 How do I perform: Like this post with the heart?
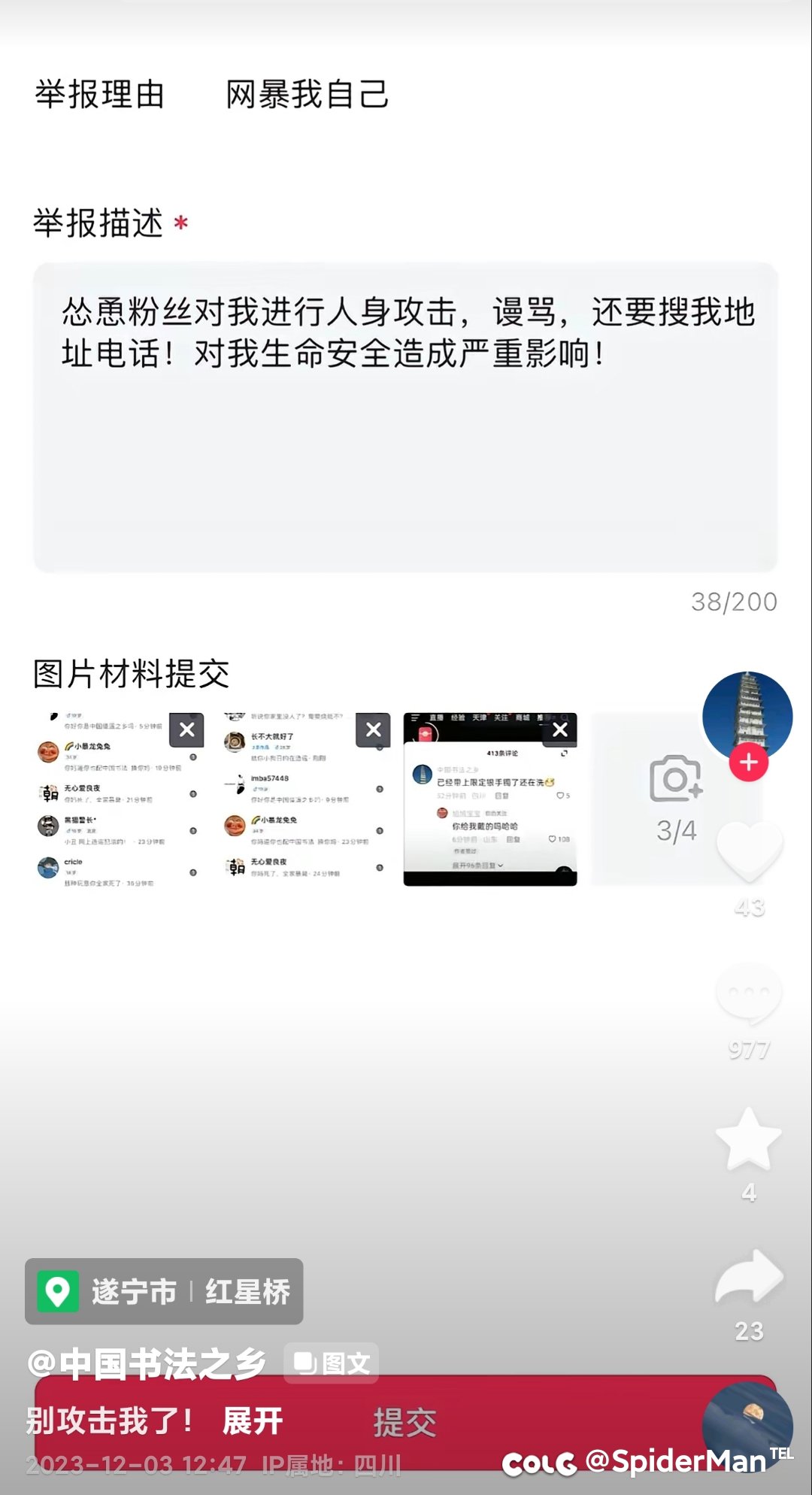point(750,851)
